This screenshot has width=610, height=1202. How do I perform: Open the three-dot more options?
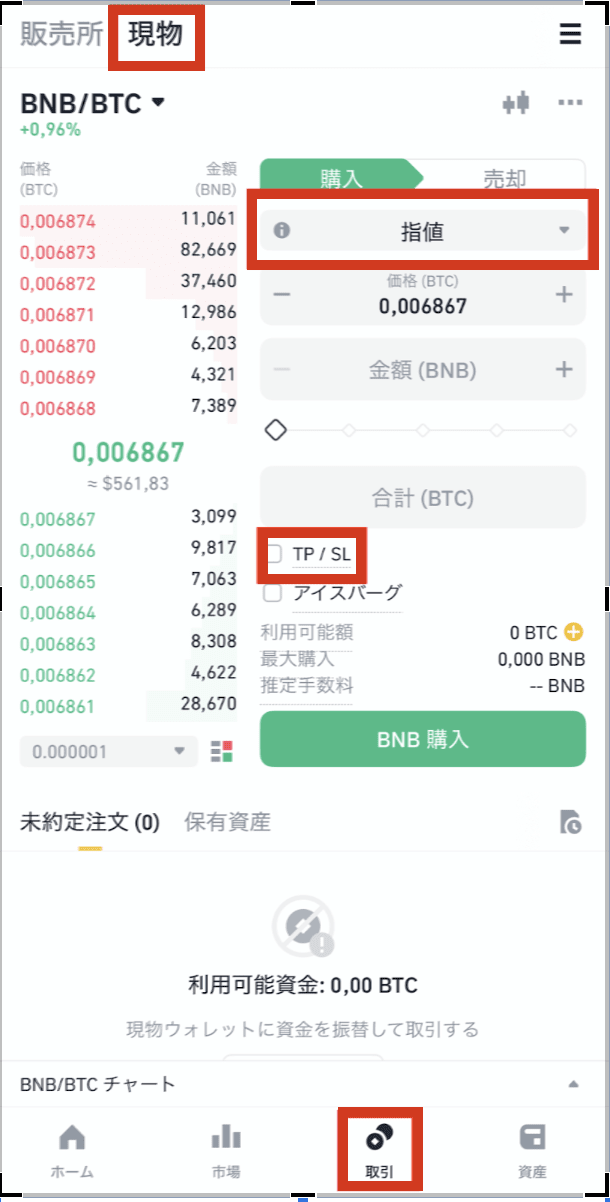click(x=570, y=102)
